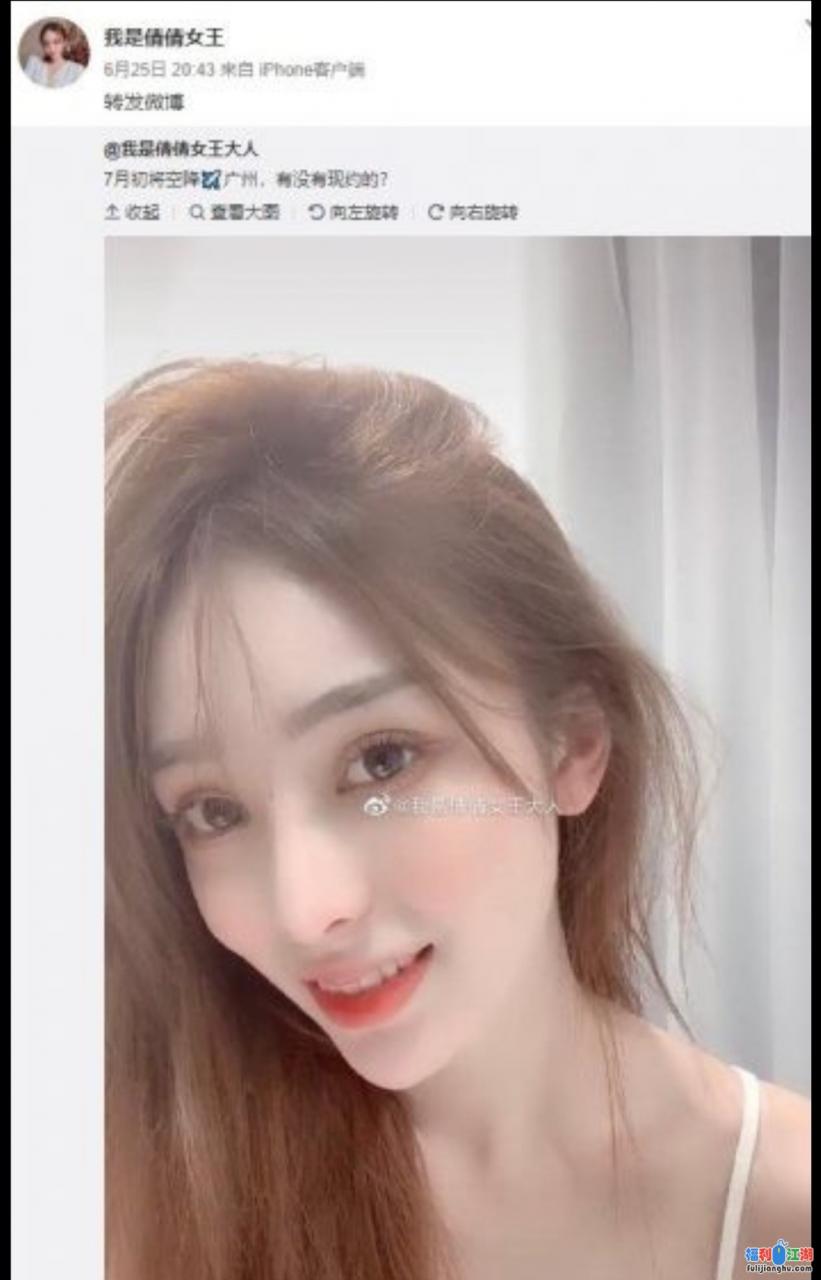Open the profile avatar of 我是倩倩女王
This screenshot has height=1280, width=821.
54,52
